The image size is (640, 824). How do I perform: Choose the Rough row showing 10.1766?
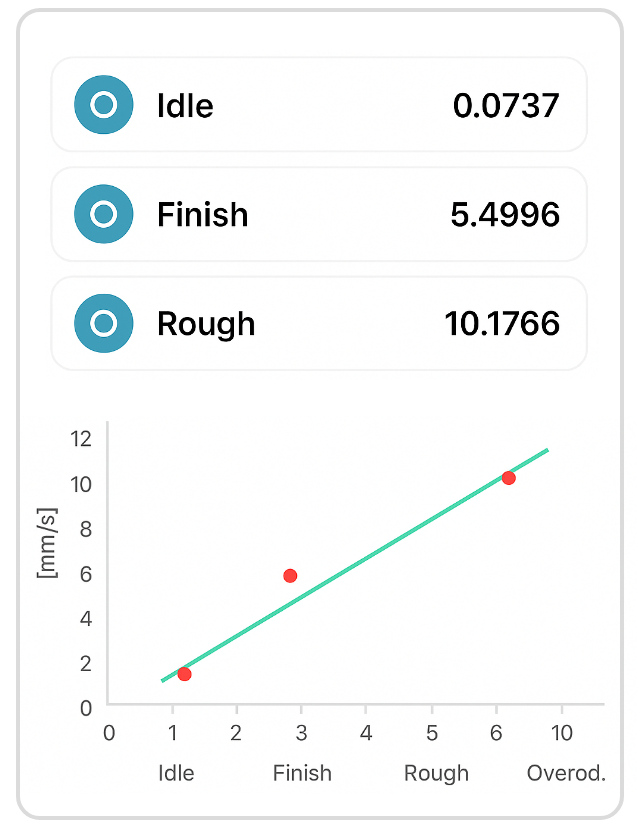click(318, 324)
